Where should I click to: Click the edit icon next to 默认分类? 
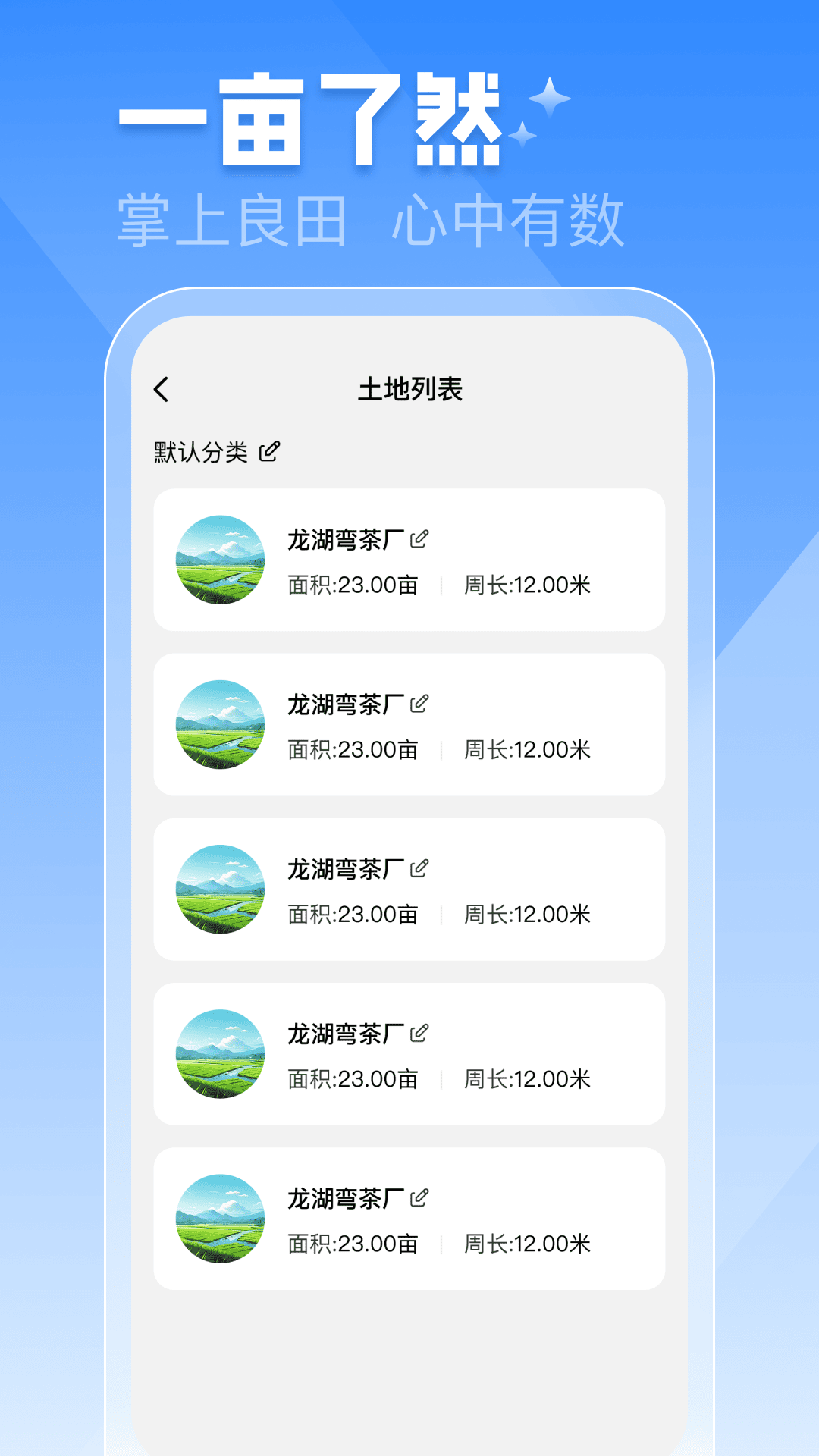267,453
